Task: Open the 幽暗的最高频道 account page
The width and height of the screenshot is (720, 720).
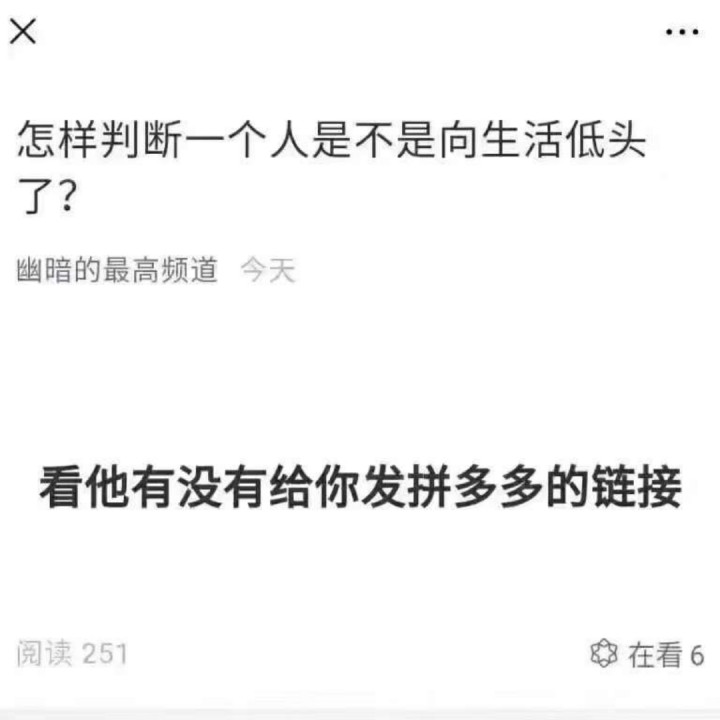Action: click(x=118, y=271)
